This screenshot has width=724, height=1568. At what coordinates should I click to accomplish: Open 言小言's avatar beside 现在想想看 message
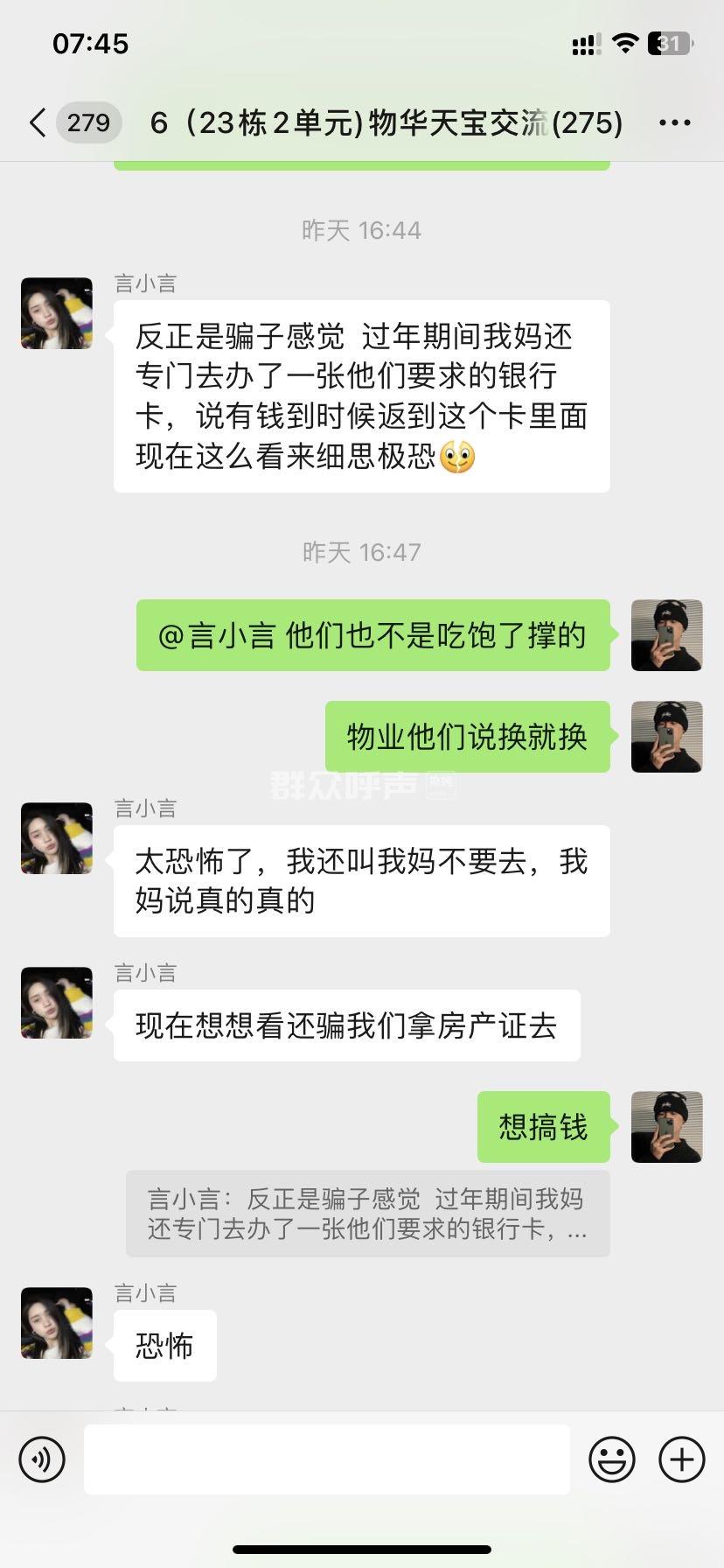pos(57,1003)
